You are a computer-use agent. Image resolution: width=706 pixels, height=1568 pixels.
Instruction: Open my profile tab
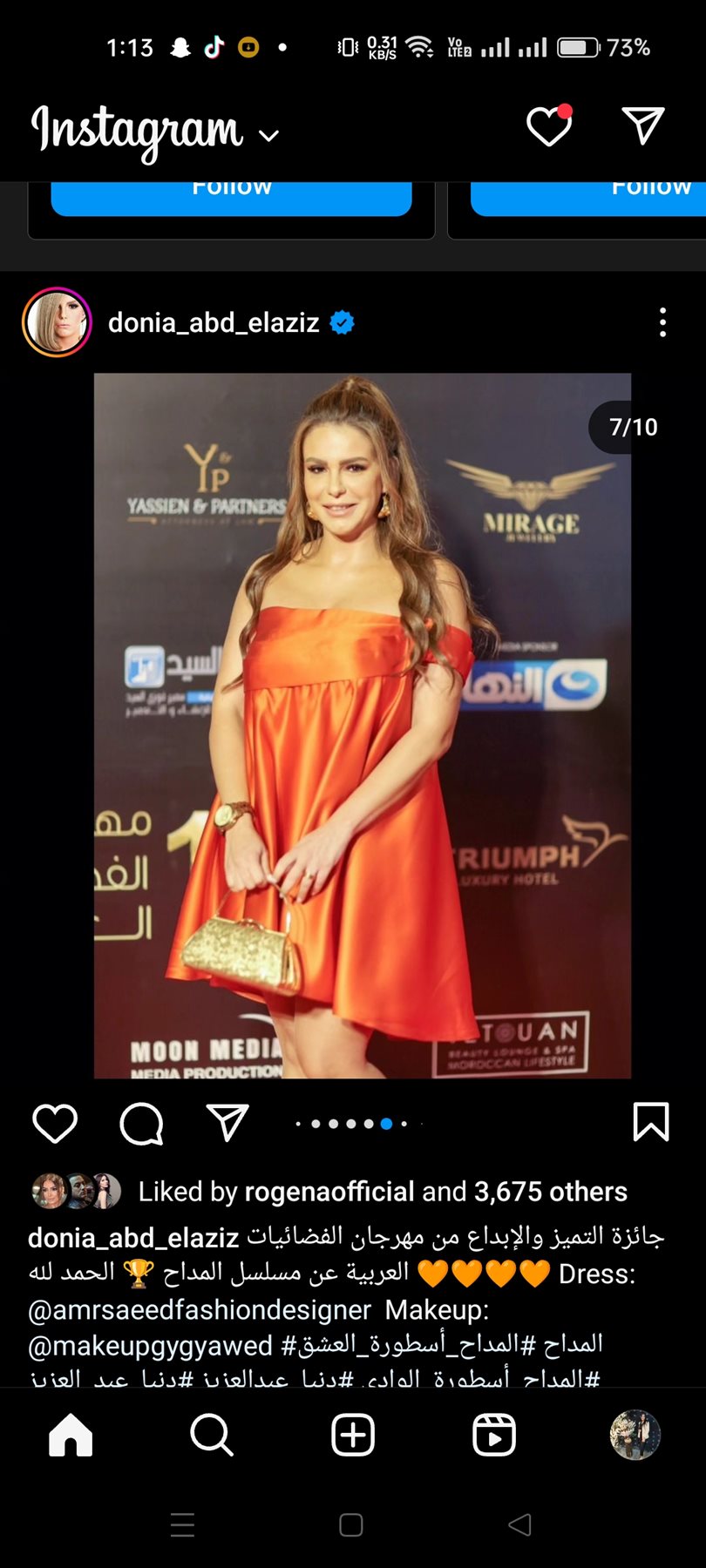tap(635, 1435)
